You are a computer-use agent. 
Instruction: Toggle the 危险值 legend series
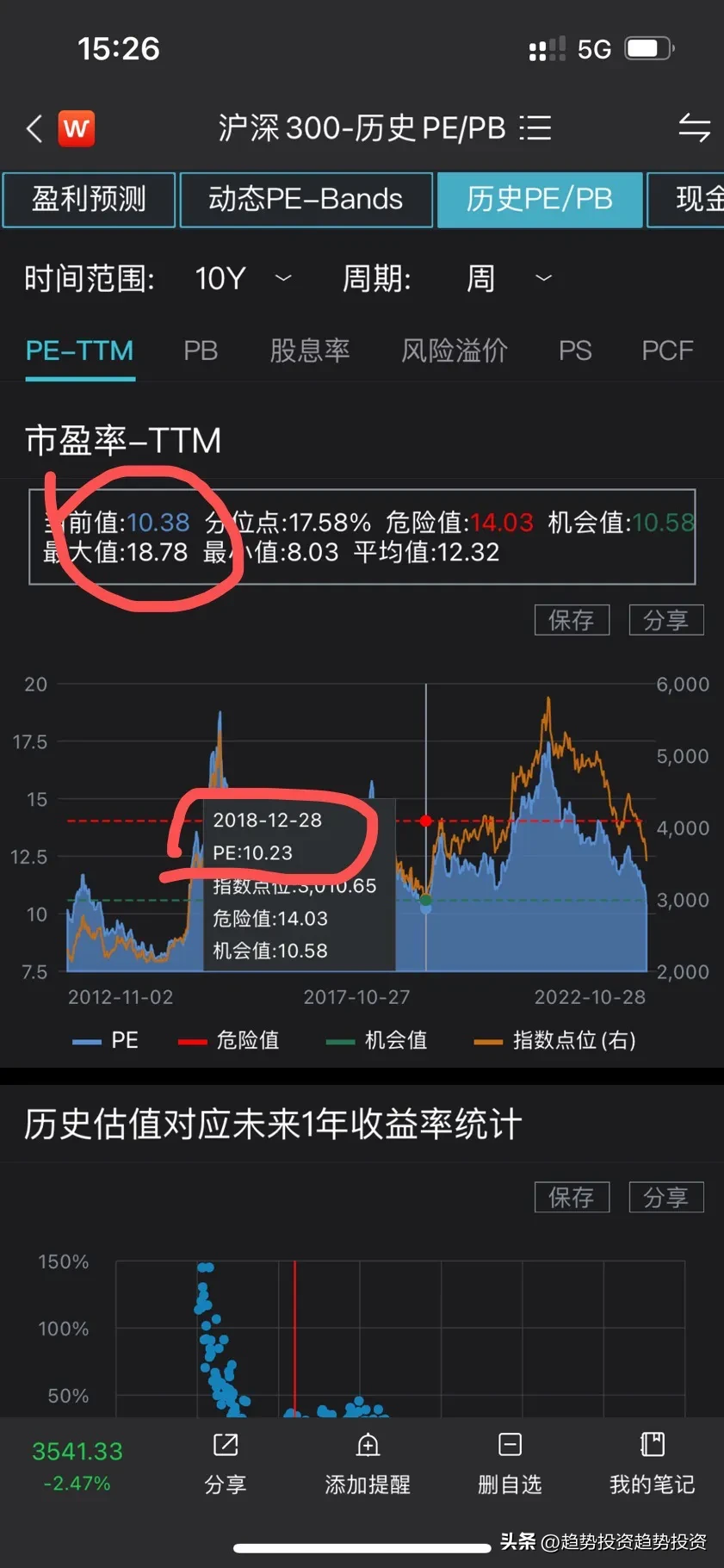click(x=229, y=1040)
